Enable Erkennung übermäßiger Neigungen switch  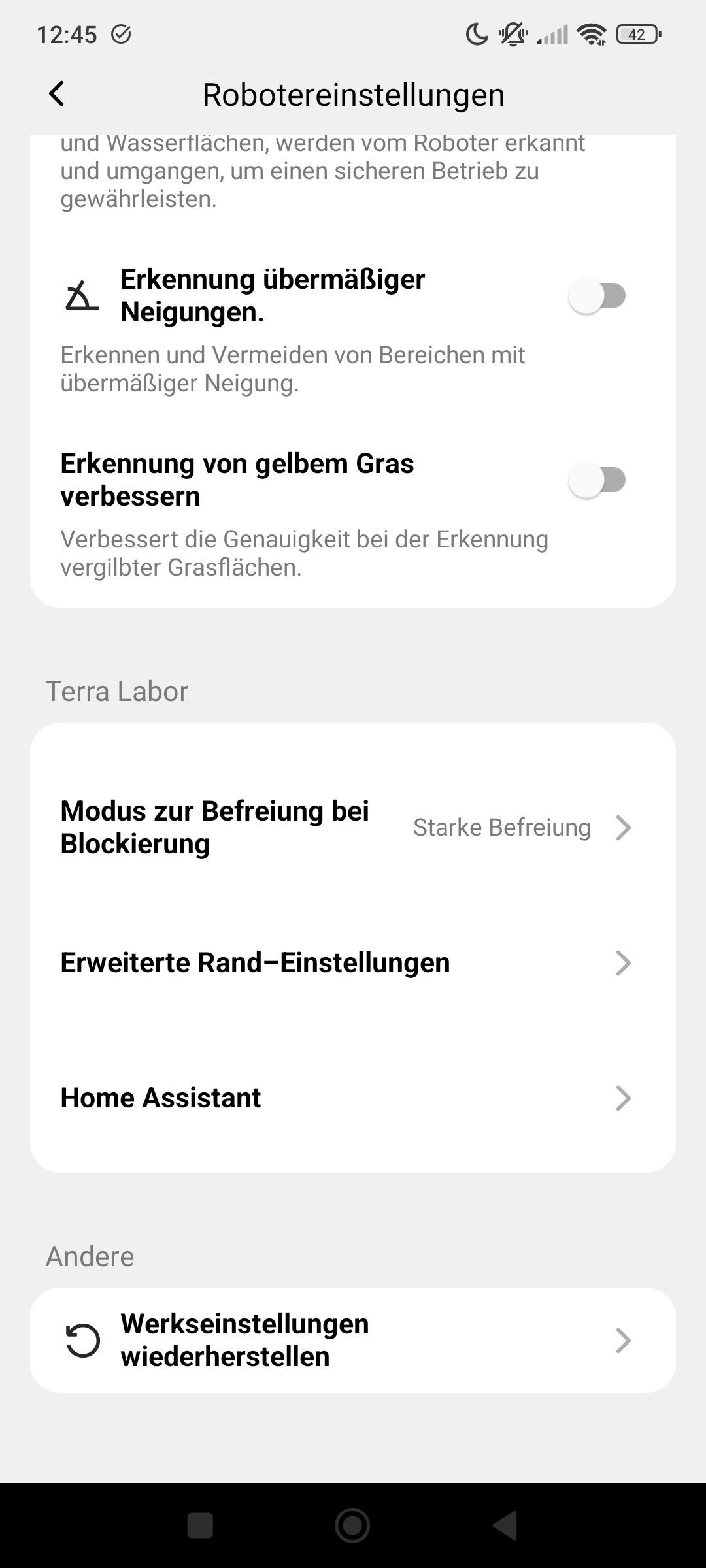pos(597,296)
